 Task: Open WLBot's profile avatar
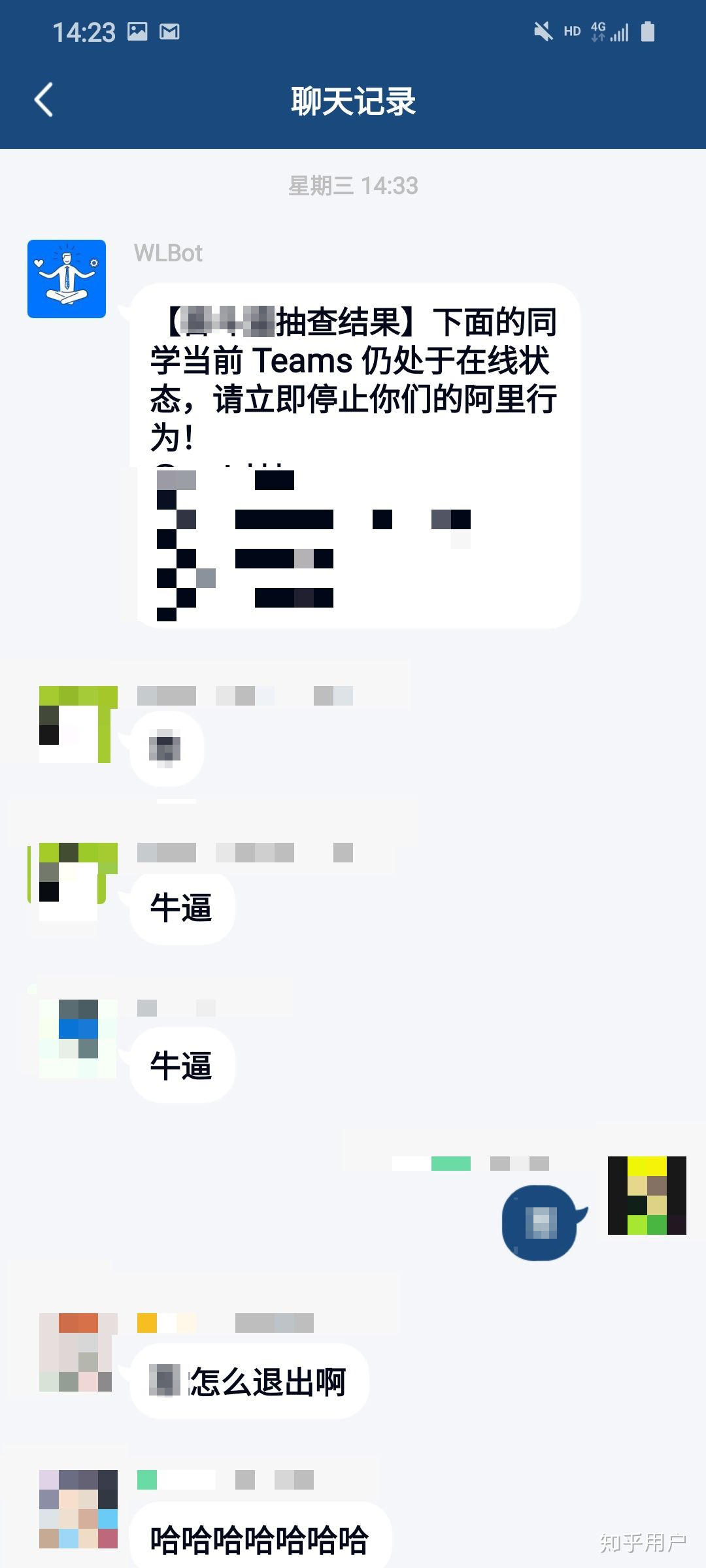pyautogui.click(x=67, y=279)
